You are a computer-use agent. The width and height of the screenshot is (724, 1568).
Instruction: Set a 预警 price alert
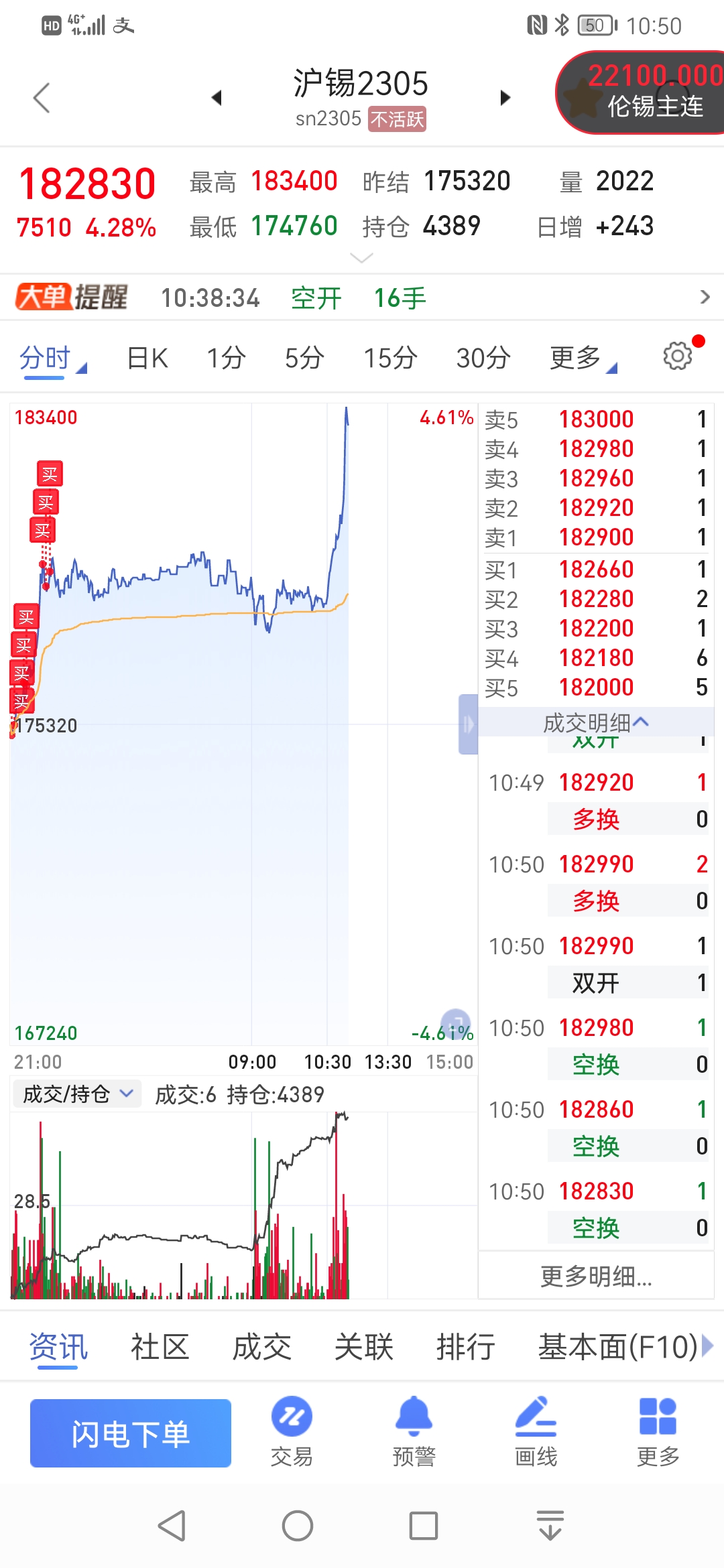[414, 1431]
